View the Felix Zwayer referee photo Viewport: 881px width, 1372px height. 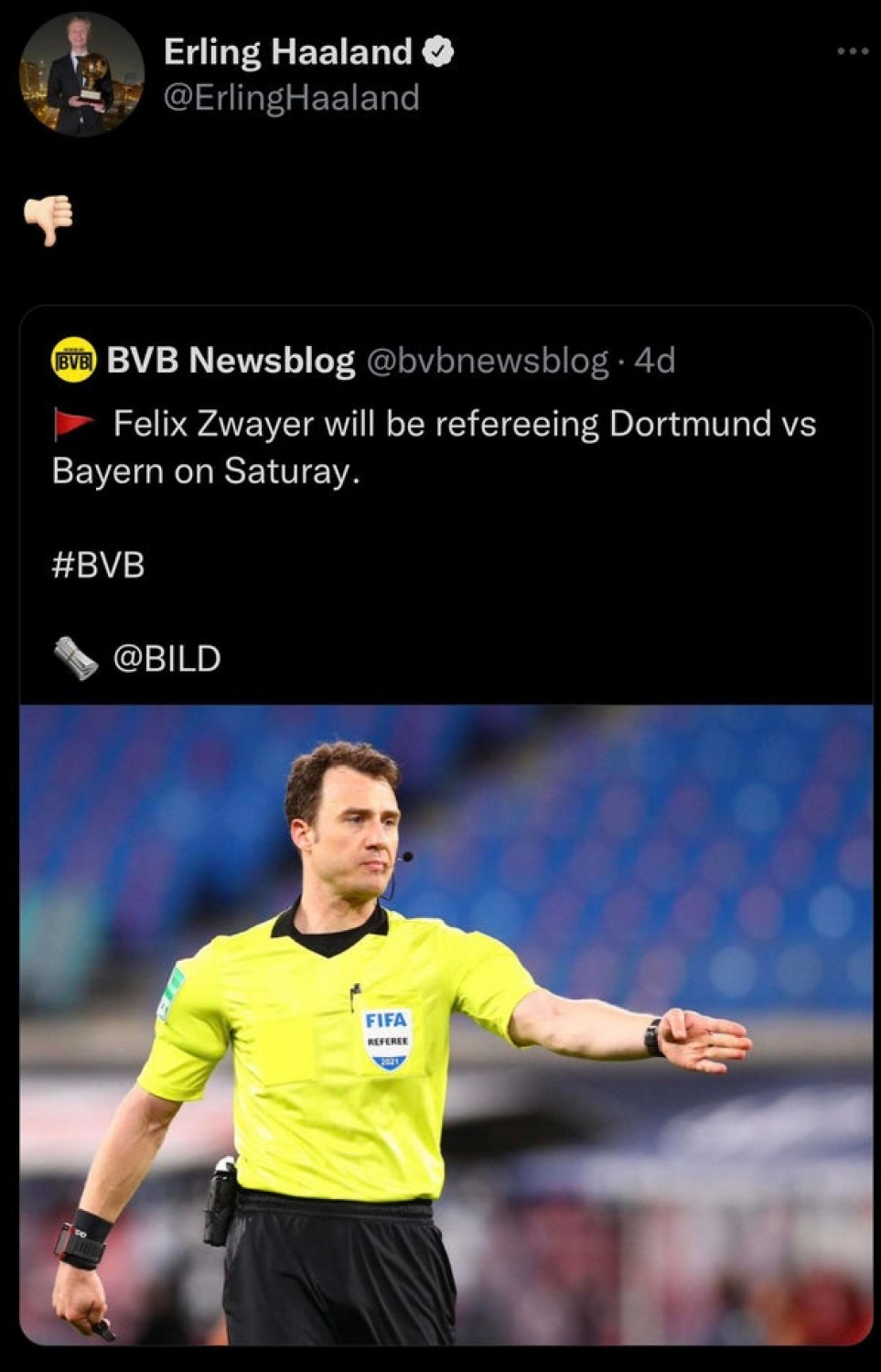coord(446,1023)
